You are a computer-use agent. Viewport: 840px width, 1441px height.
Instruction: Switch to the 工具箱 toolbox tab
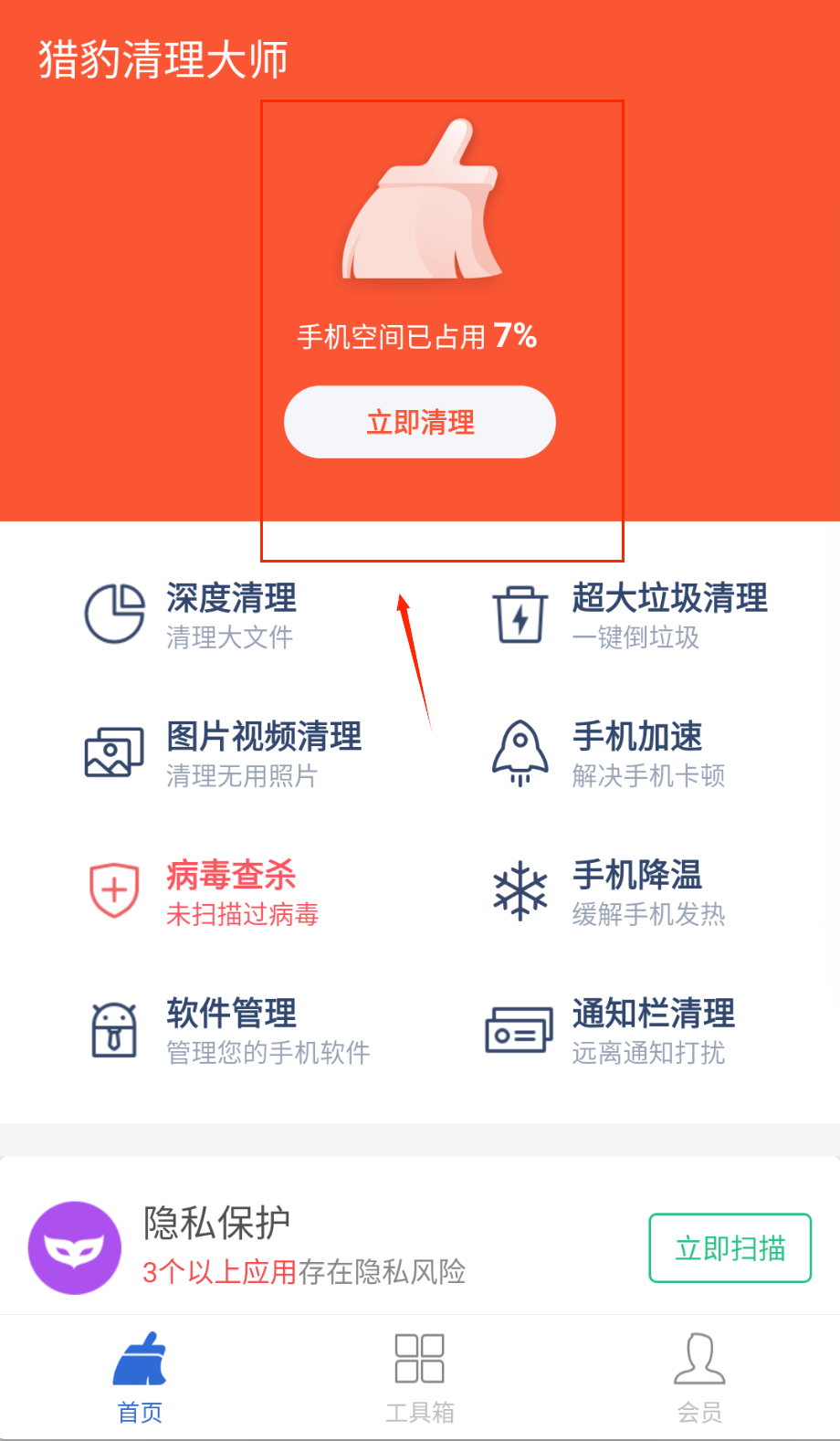pyautogui.click(x=419, y=1377)
